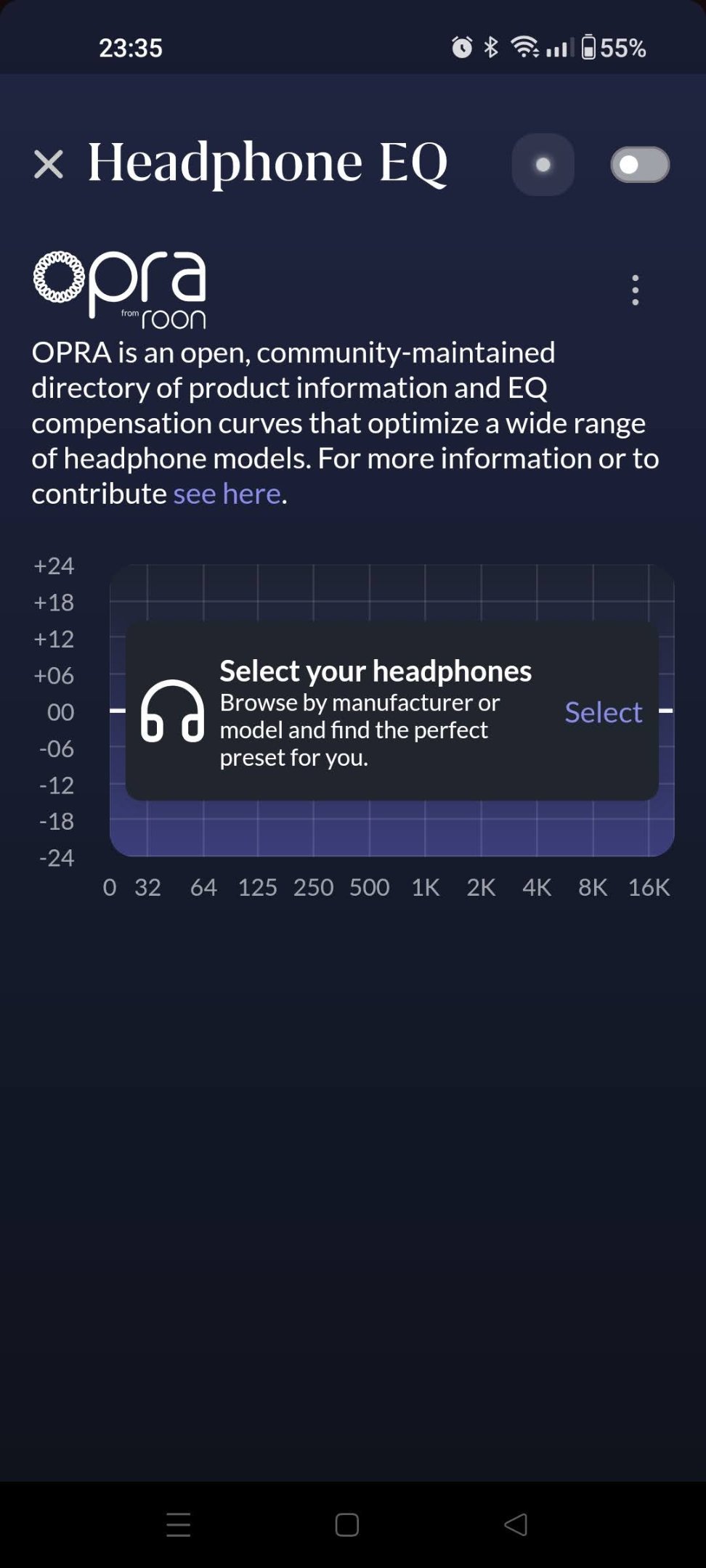Tap the signal path dot button
Viewport: 706px width, 1568px height.
pyautogui.click(x=543, y=165)
